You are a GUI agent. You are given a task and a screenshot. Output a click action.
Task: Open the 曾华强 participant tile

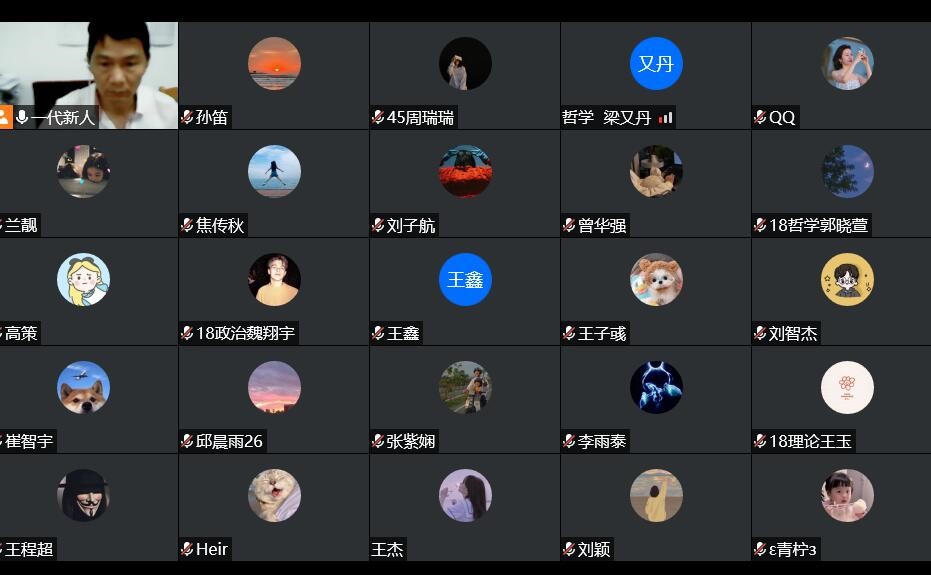coord(656,183)
